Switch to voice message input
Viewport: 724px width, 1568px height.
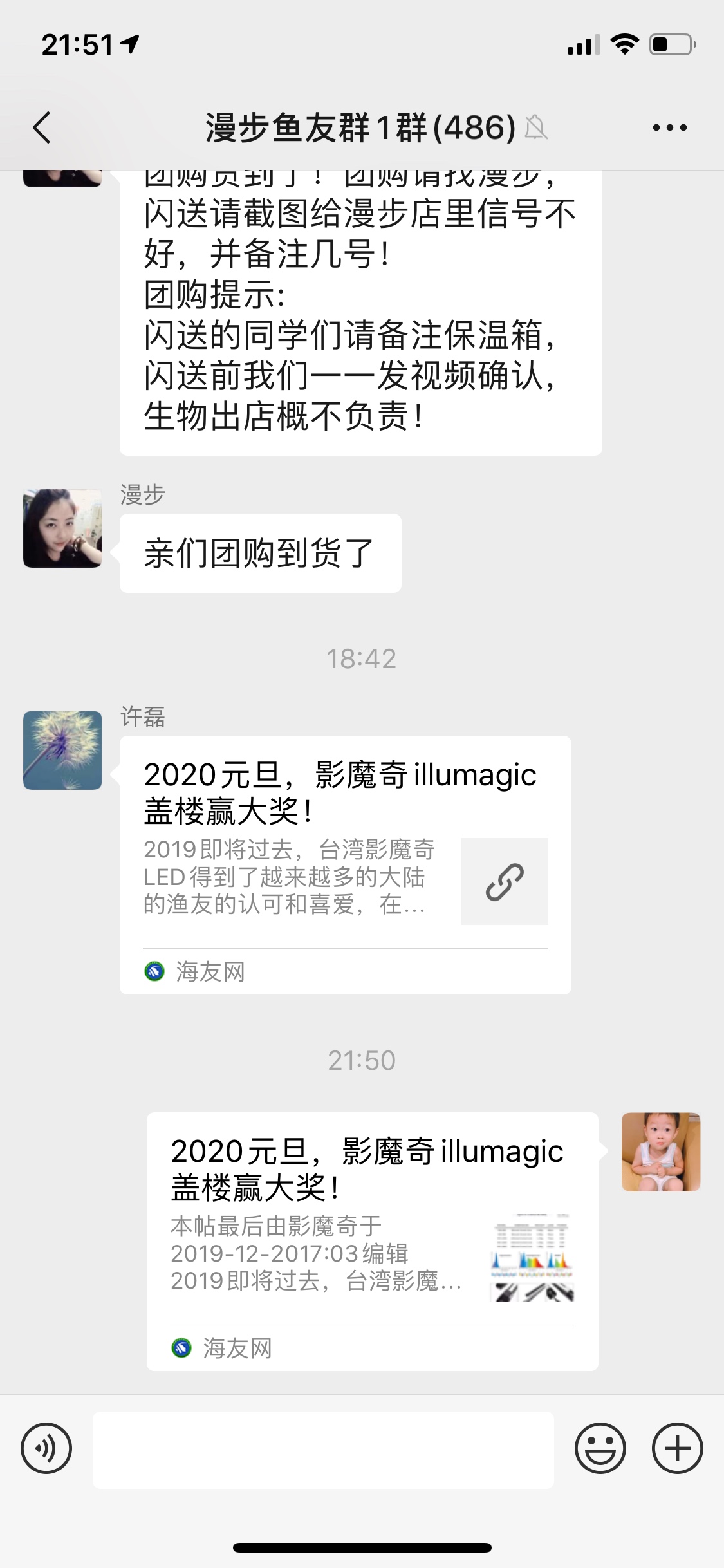click(46, 1449)
